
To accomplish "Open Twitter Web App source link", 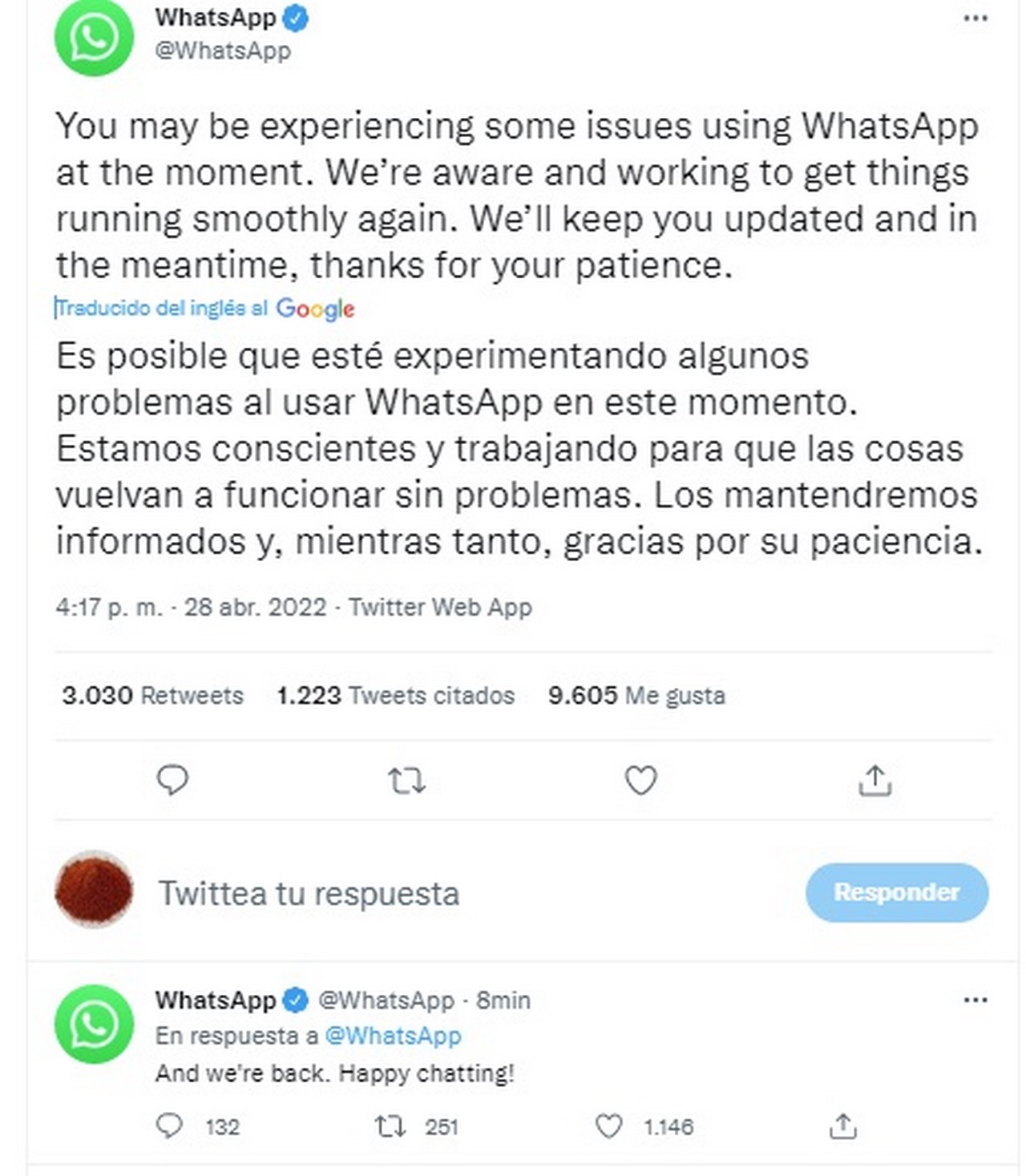I will coord(440,607).
